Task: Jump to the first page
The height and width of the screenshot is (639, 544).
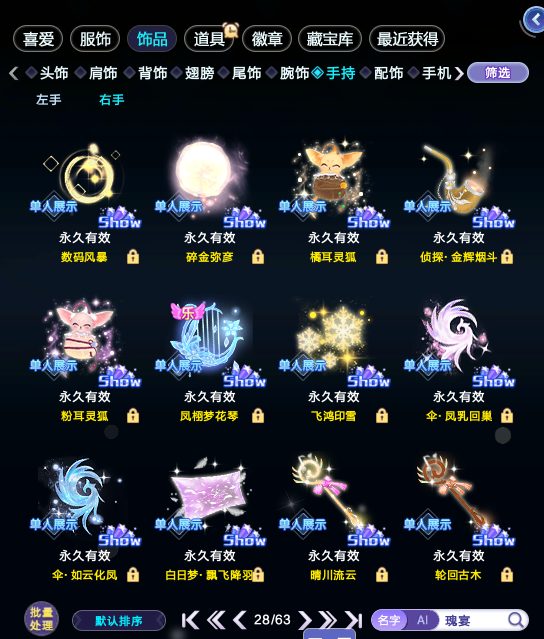Action: point(190,620)
